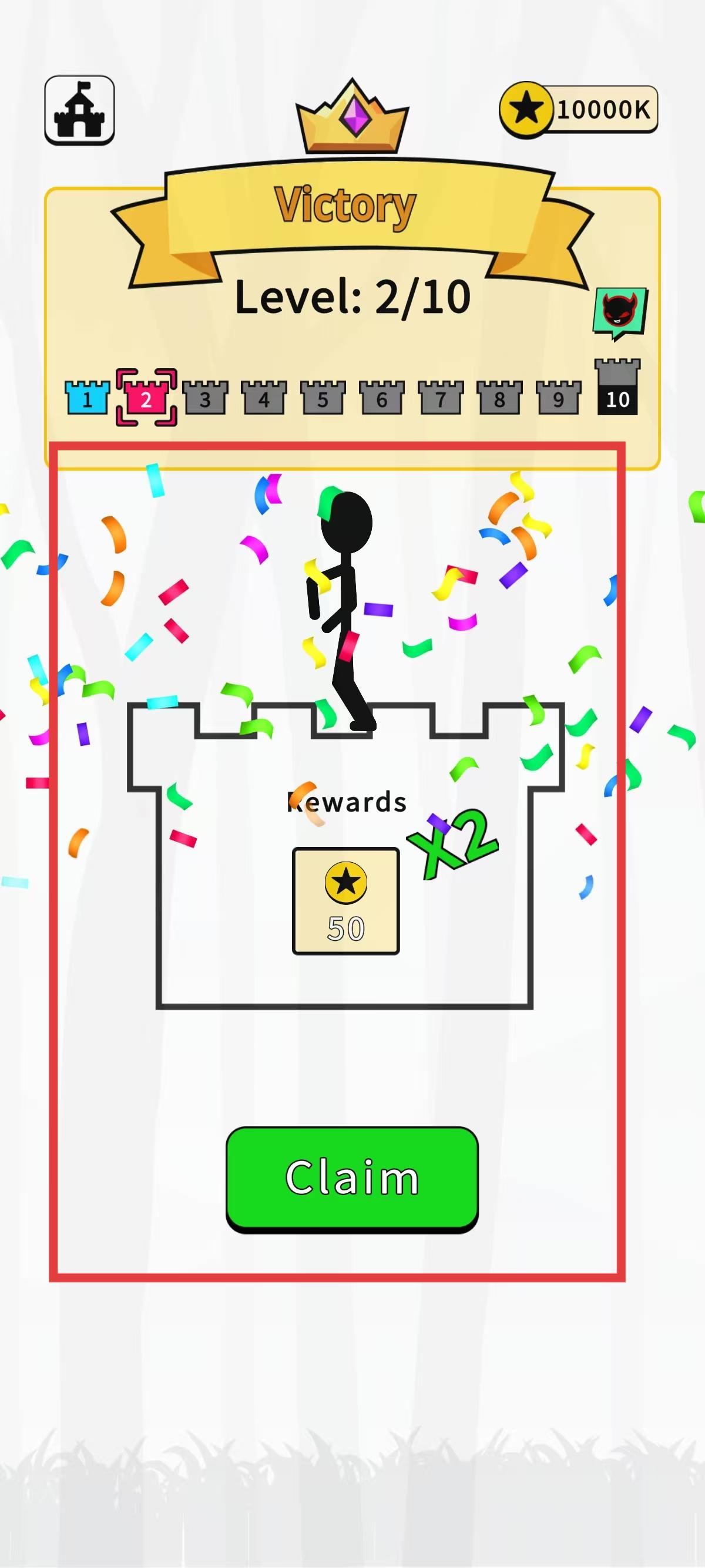This screenshot has height=1568, width=705.
Task: Tap the devil chat bubble icon
Action: (x=620, y=312)
